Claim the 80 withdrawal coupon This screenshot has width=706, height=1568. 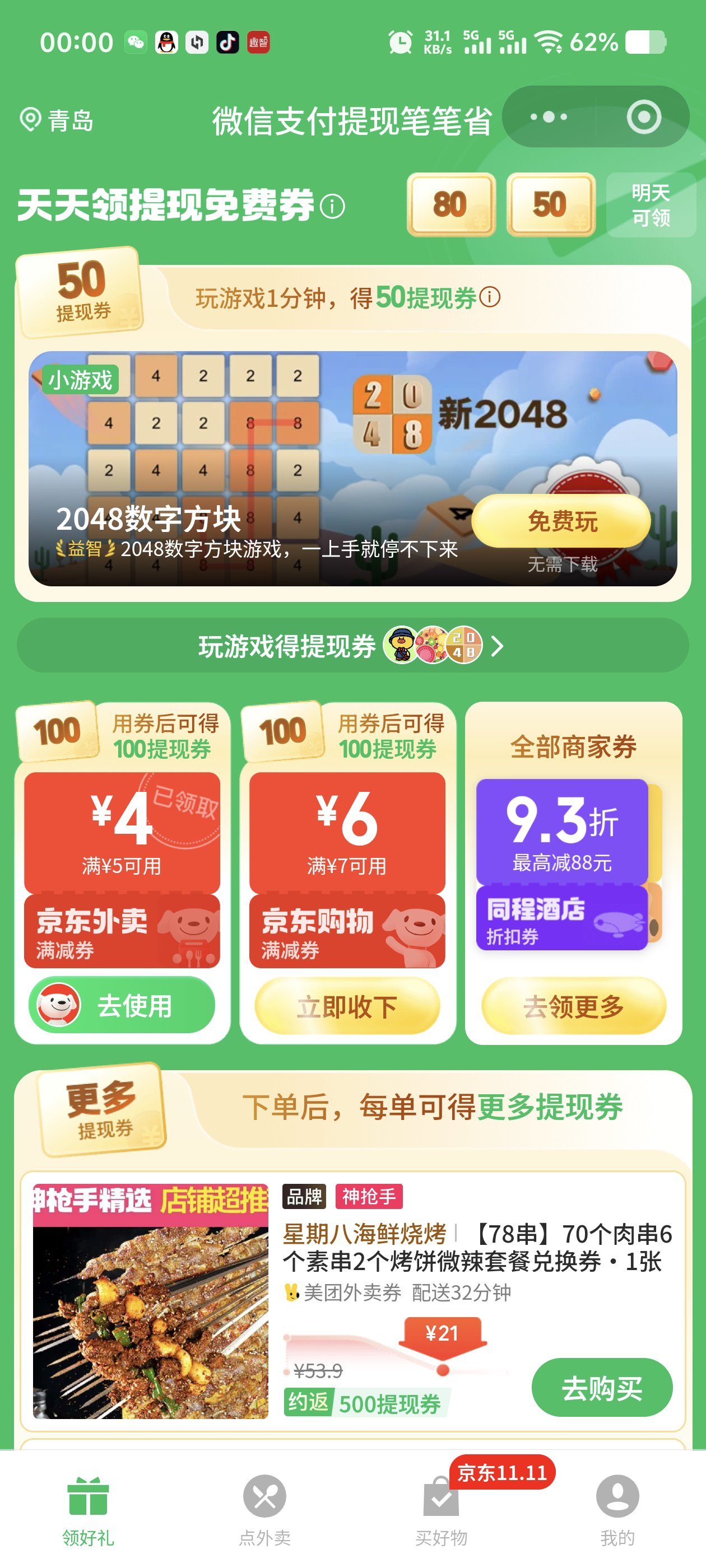pos(450,204)
